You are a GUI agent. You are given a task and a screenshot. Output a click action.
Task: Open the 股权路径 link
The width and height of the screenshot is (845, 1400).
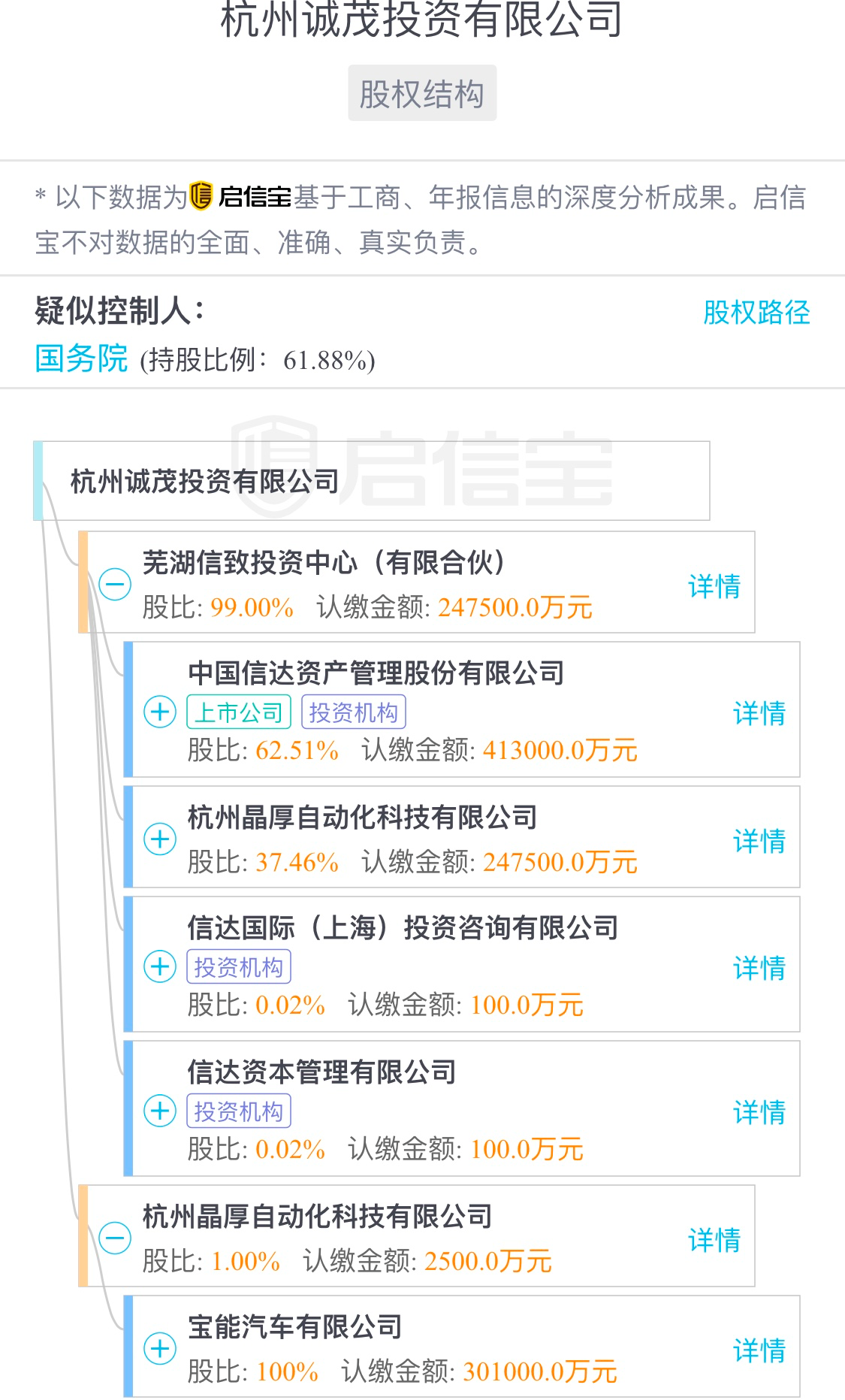pos(756,313)
